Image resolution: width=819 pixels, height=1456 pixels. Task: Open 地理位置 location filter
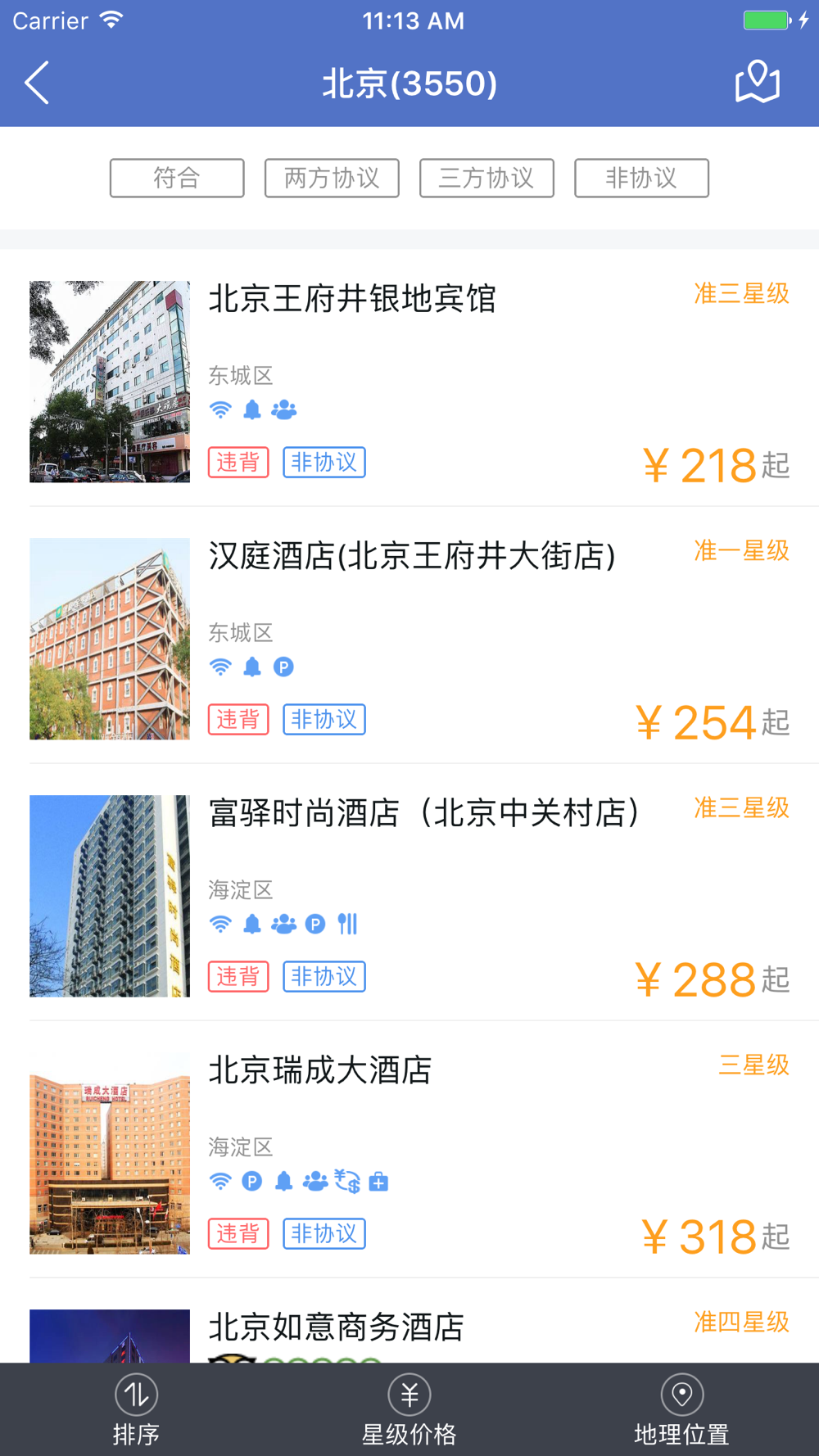(x=681, y=1409)
